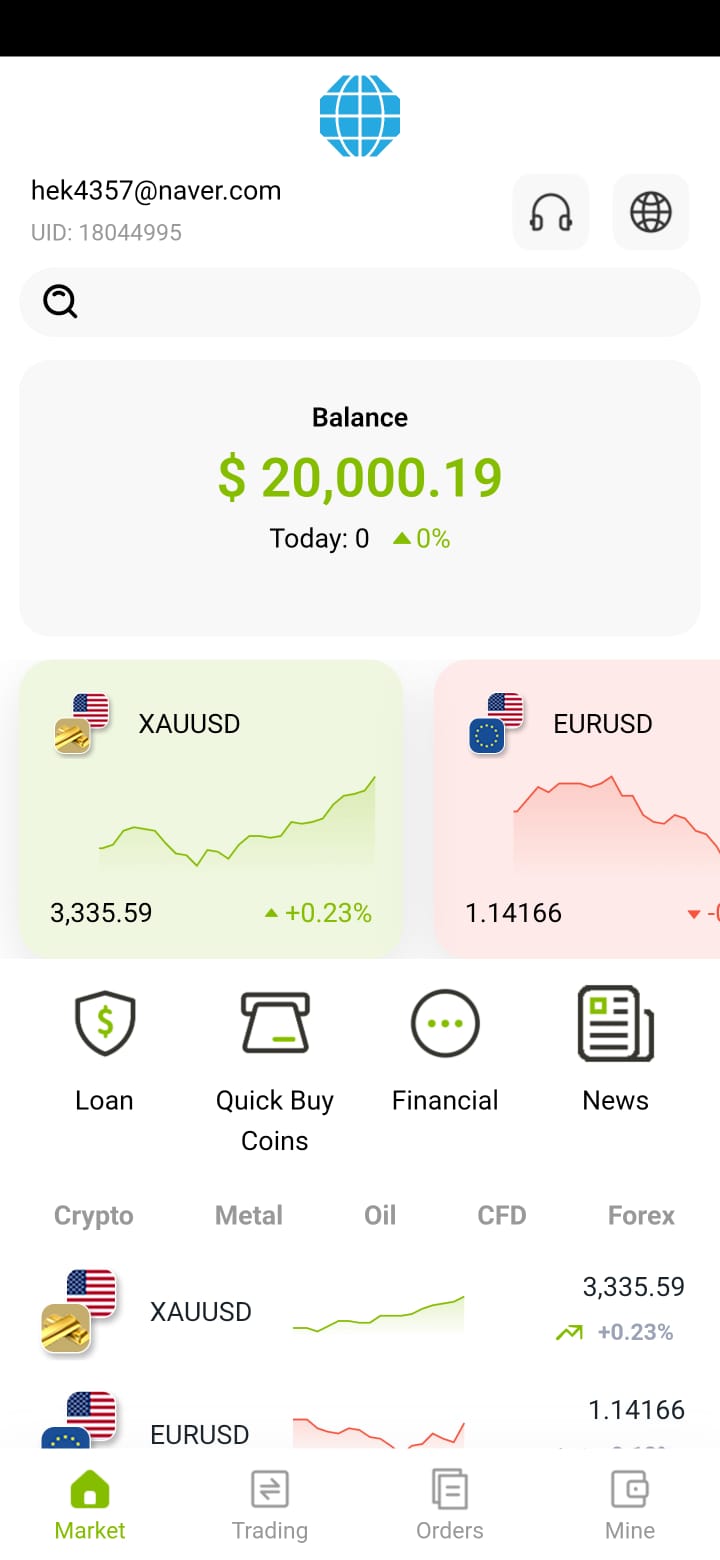Go to the Trading tab
Screen dimensions: 720x1560
pos(270,1505)
